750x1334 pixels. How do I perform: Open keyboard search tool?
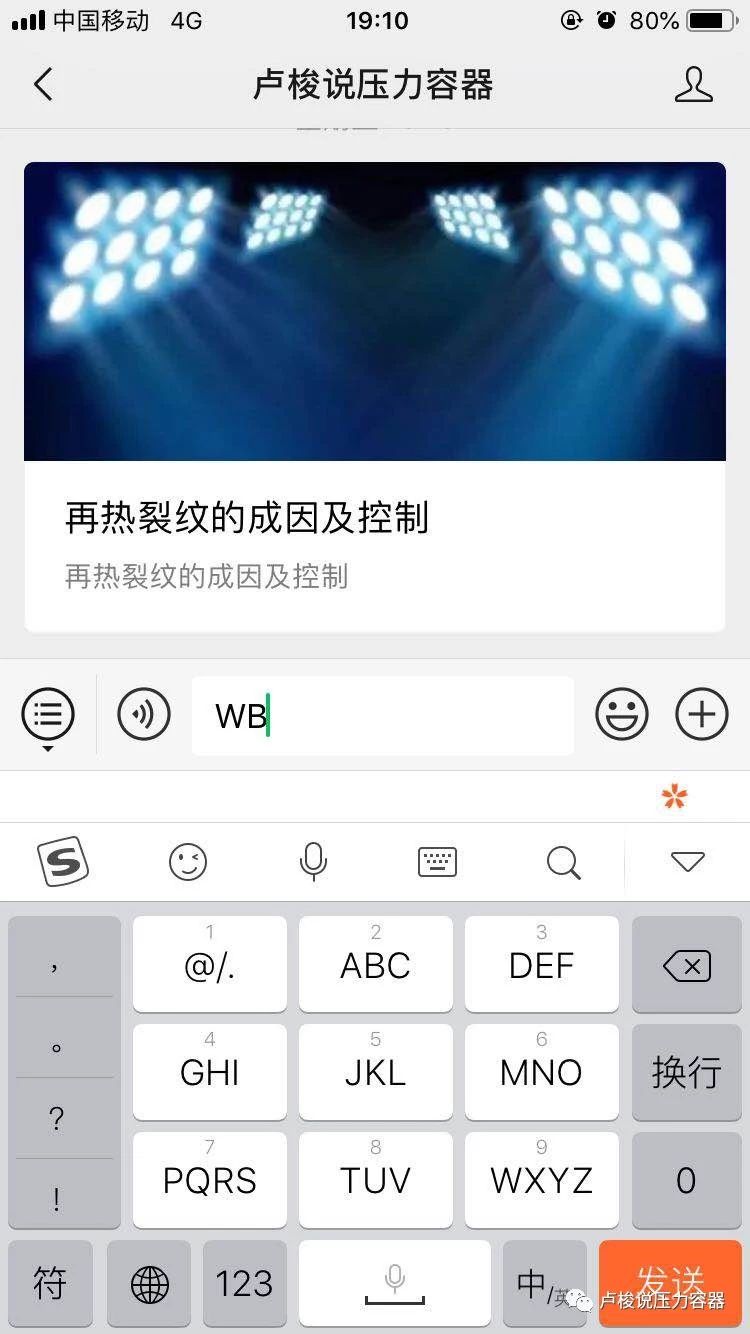(563, 861)
